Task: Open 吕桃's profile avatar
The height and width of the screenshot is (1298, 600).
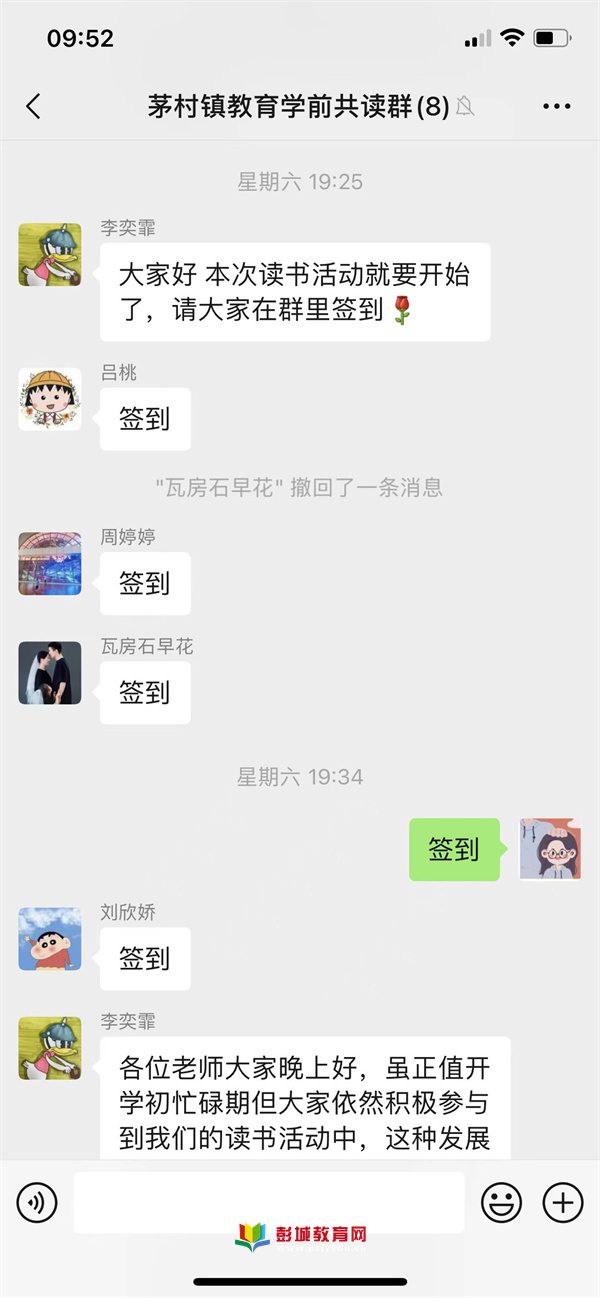Action: pos(50,399)
